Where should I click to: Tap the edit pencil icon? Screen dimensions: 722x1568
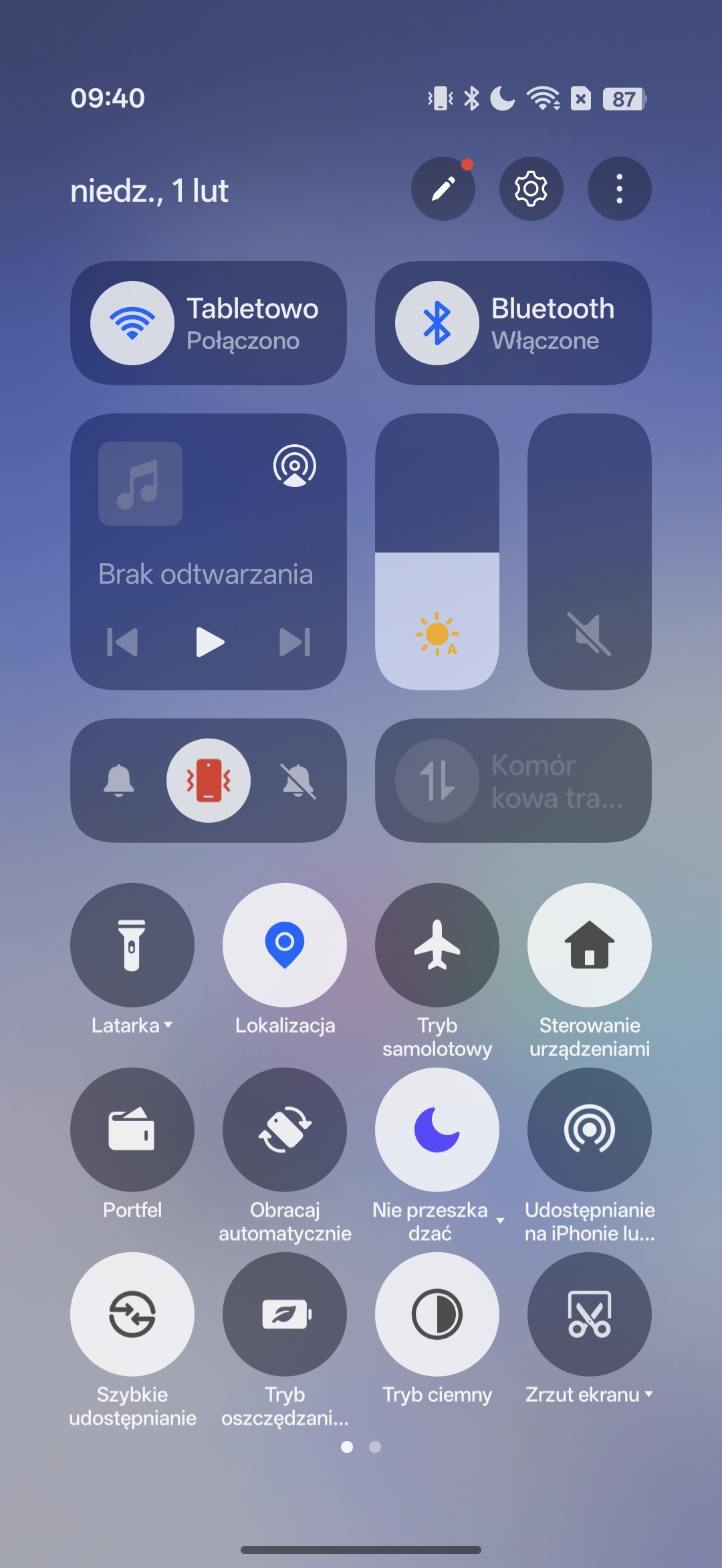pyautogui.click(x=443, y=189)
